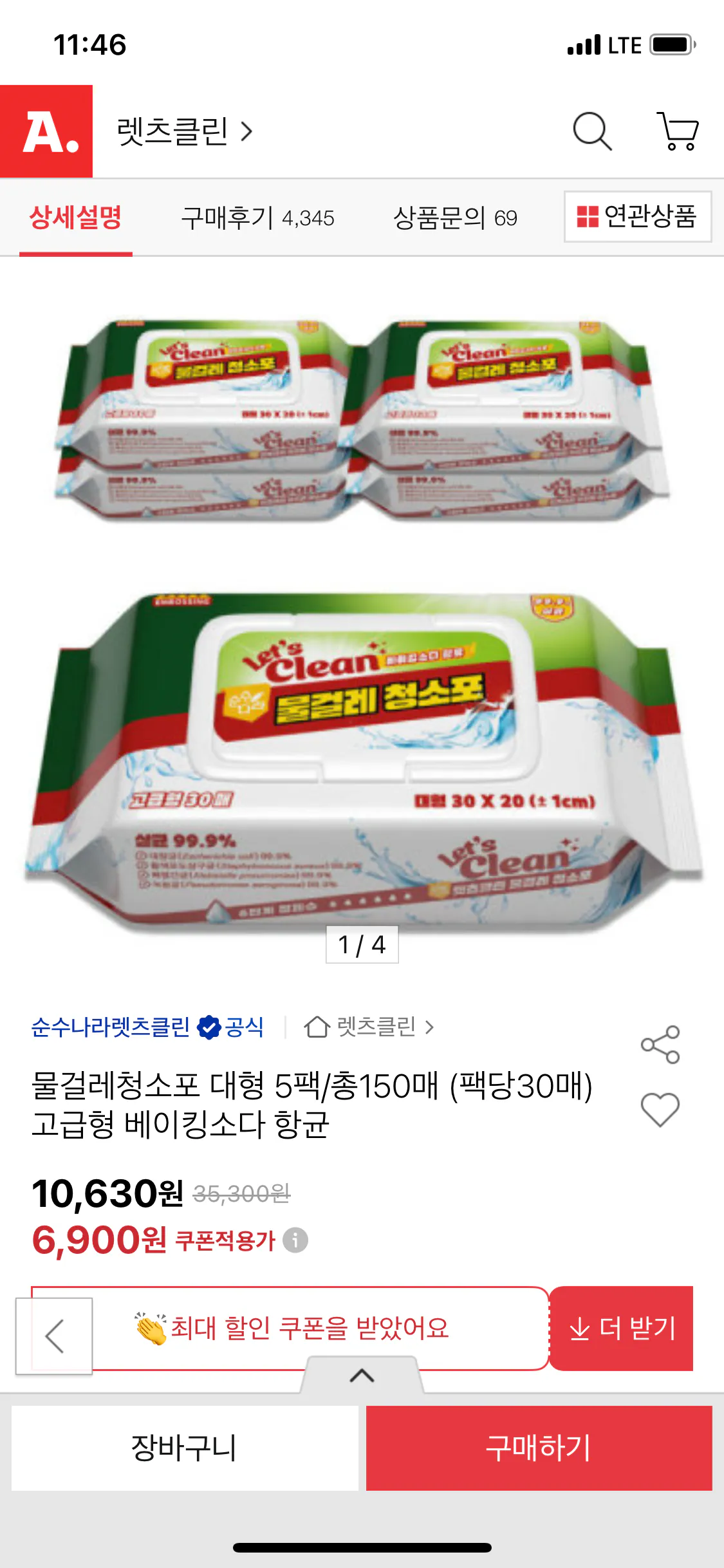Image resolution: width=724 pixels, height=1568 pixels.
Task: Add item via 장바구니 button
Action: click(185, 1448)
